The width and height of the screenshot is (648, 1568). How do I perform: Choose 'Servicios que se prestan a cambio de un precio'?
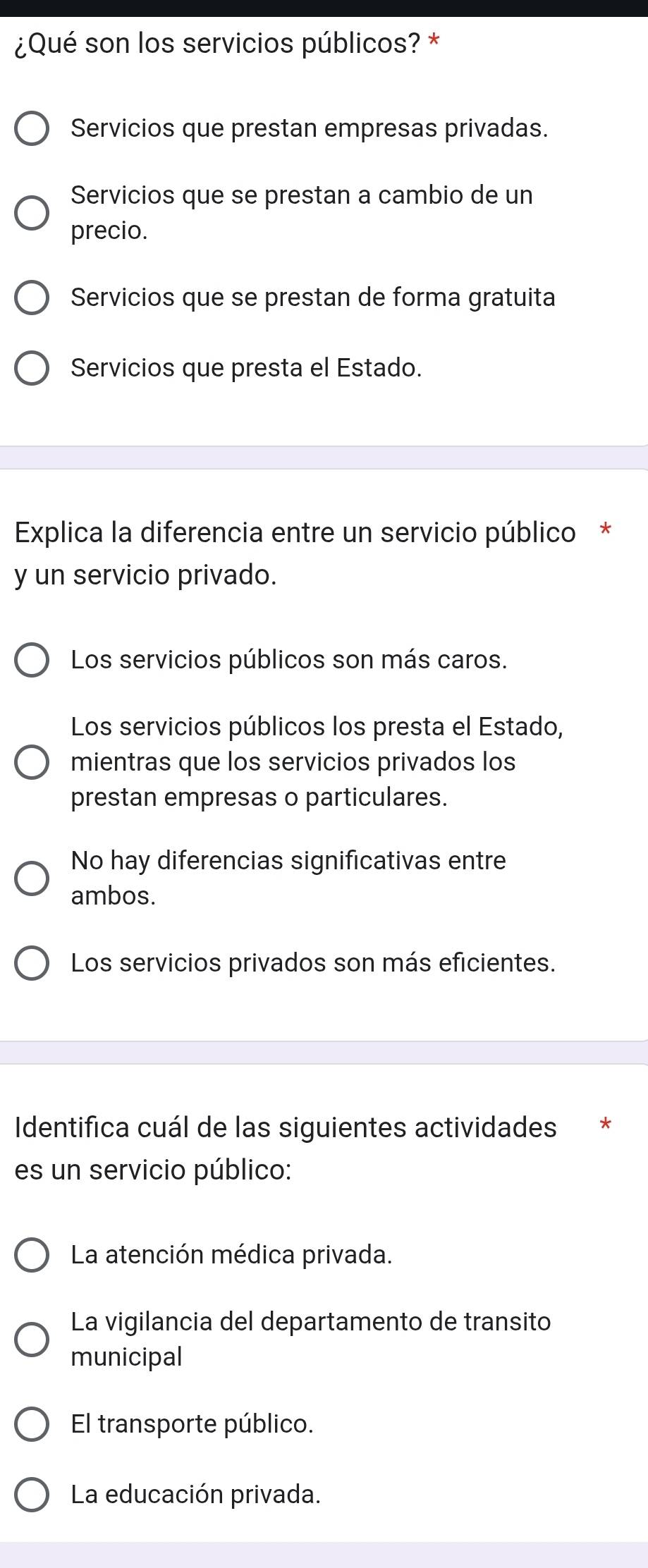click(x=32, y=213)
